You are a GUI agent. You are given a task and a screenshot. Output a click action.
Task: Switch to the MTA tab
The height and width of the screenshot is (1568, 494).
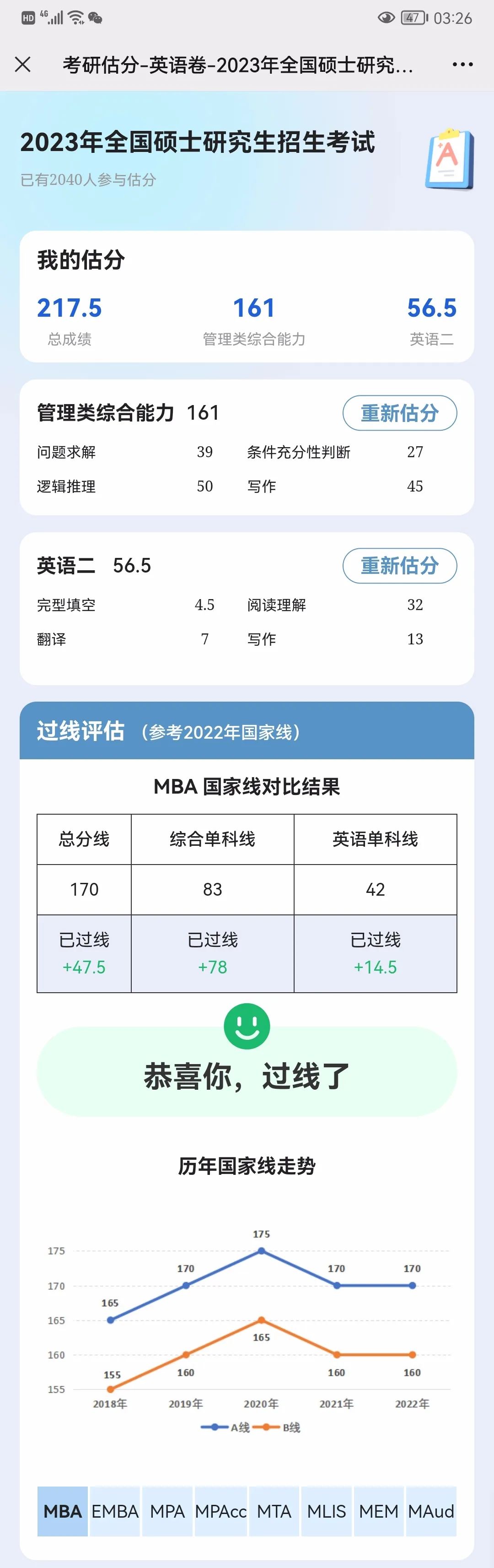tap(274, 1511)
